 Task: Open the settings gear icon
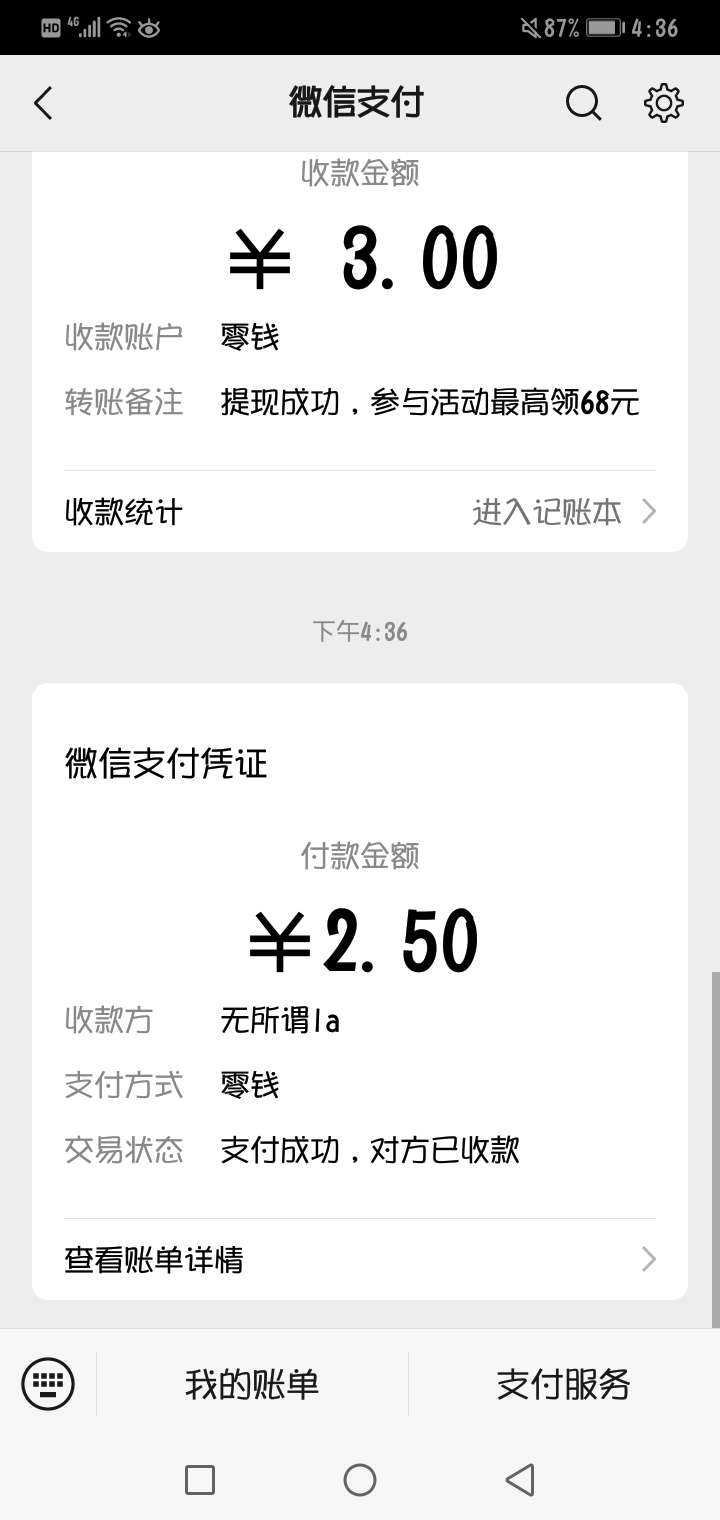click(664, 103)
